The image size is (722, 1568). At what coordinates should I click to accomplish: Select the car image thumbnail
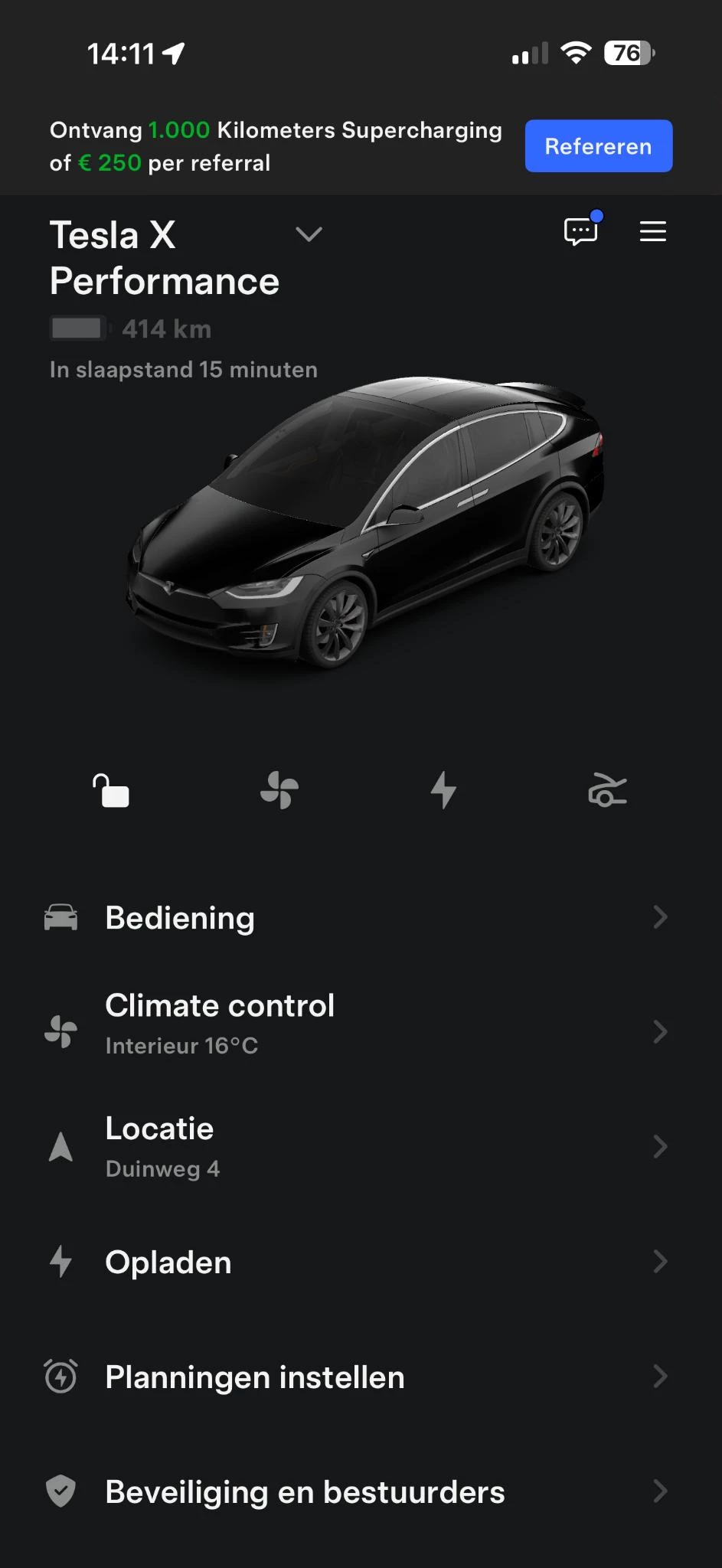(361, 528)
